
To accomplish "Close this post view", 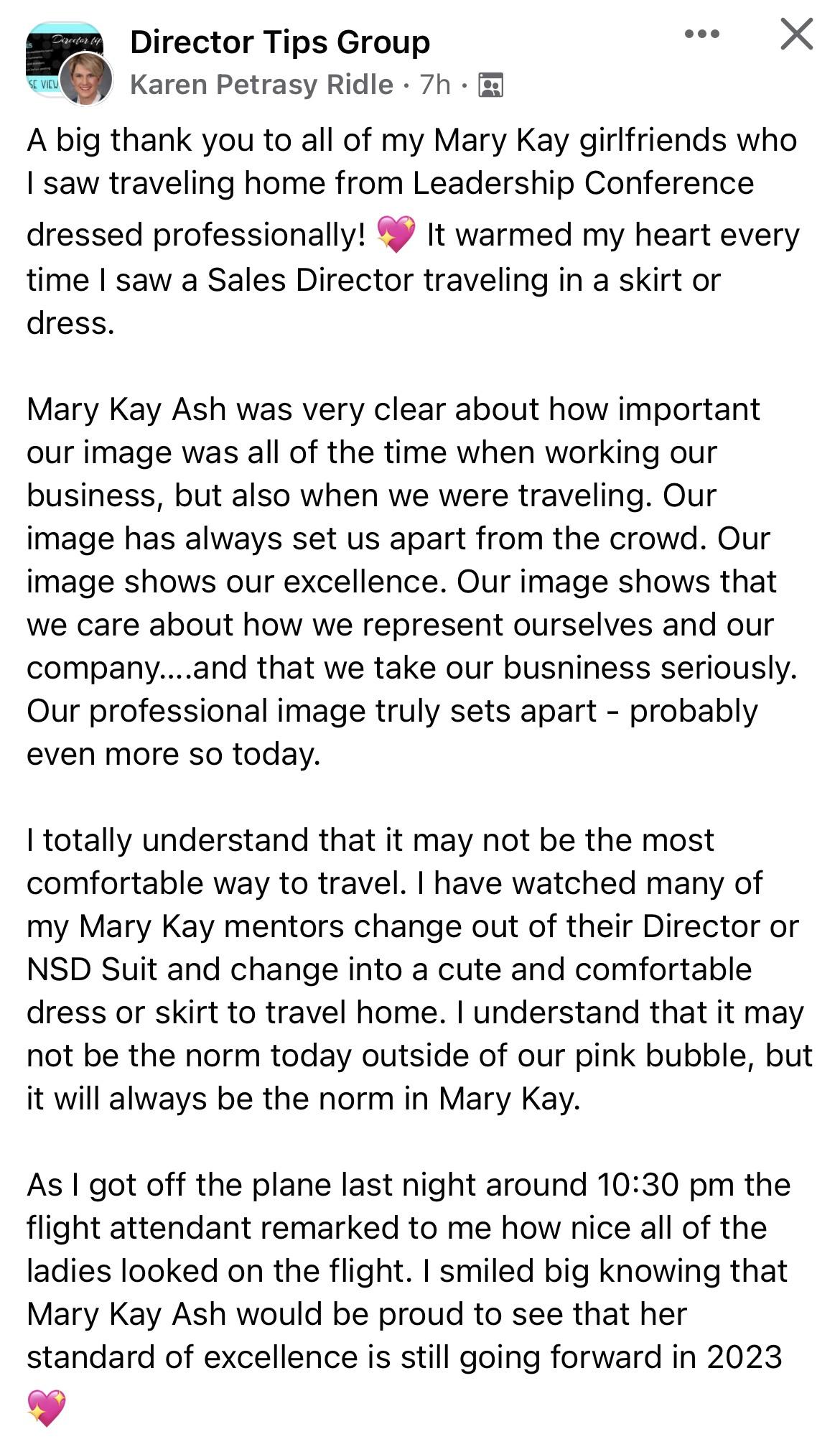I will click(x=796, y=34).
